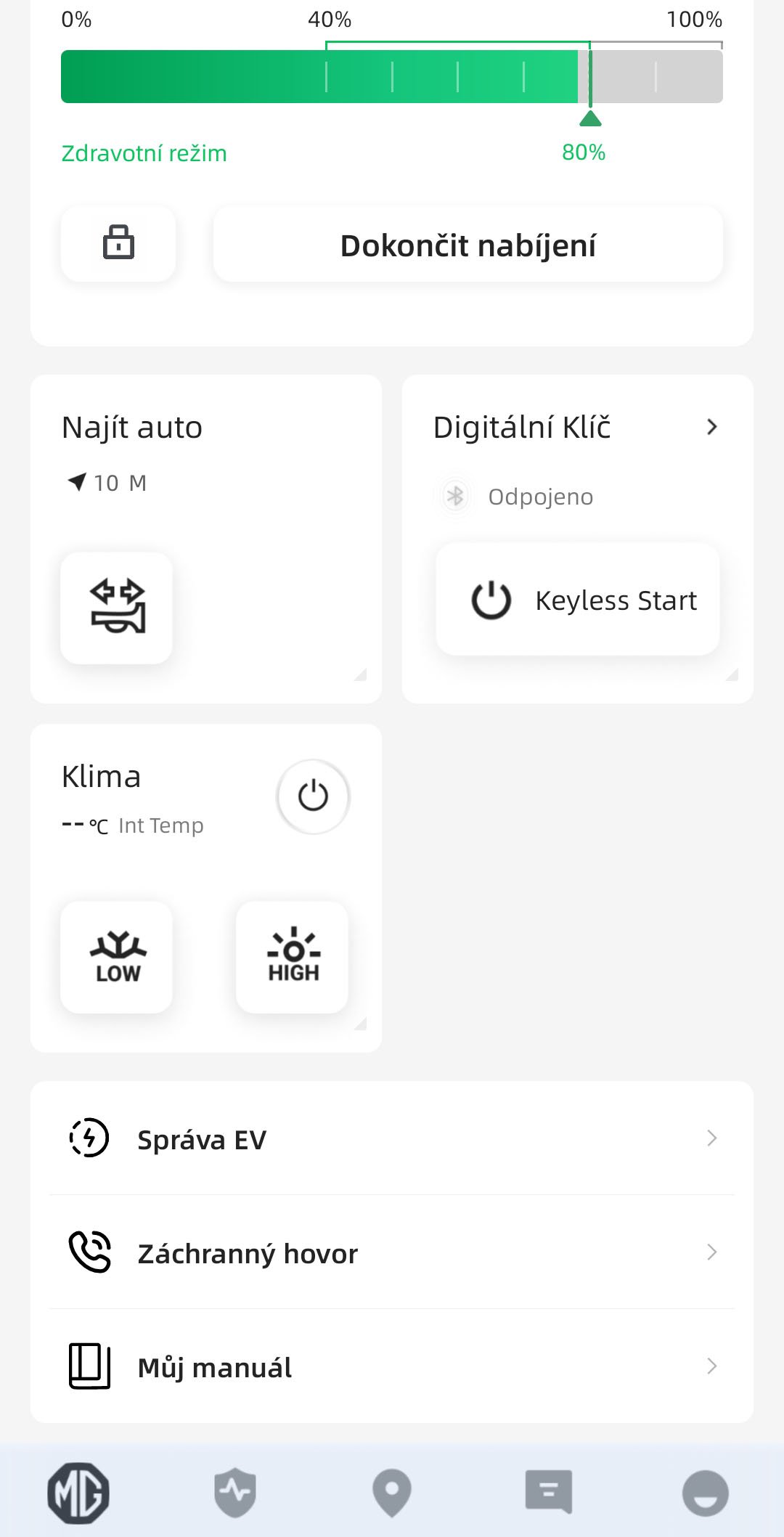Adjust the 80% charge limit marker

[x=590, y=118]
